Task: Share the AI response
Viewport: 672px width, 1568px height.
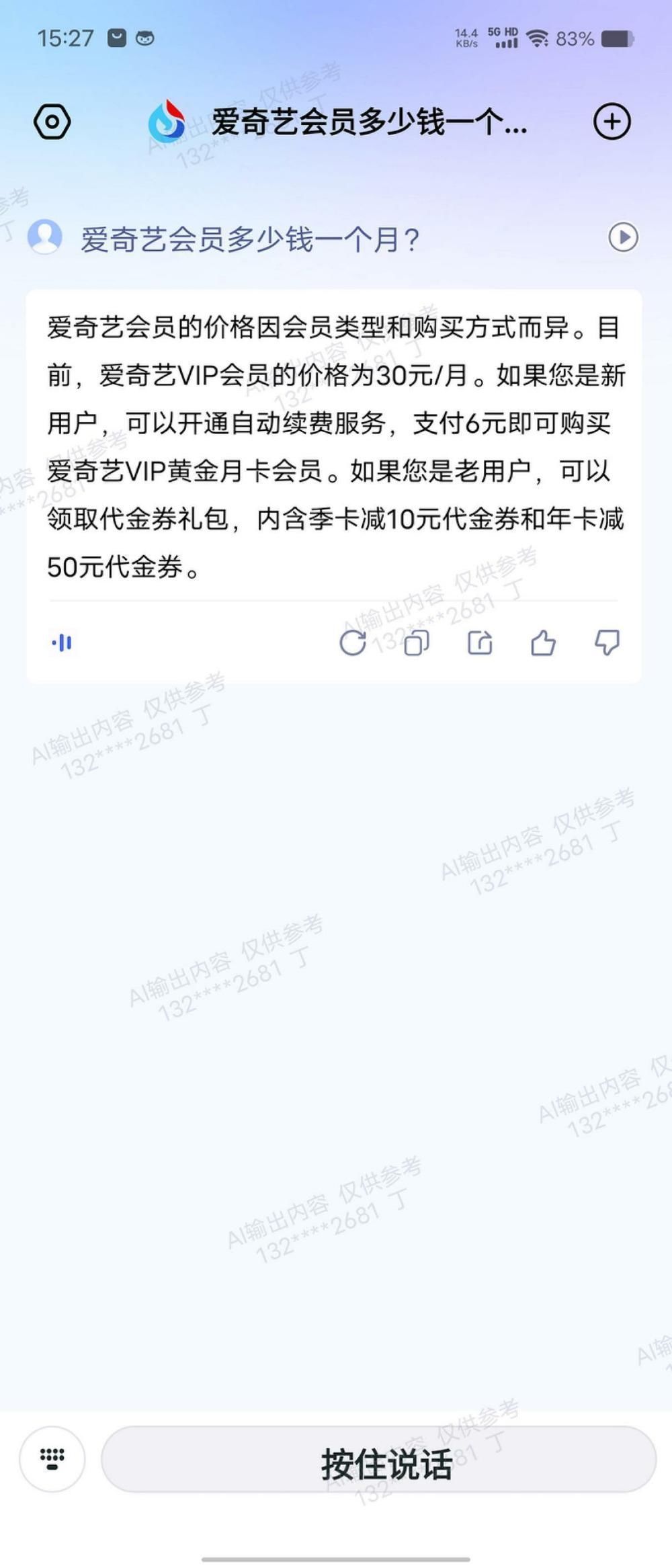Action: pos(480,643)
